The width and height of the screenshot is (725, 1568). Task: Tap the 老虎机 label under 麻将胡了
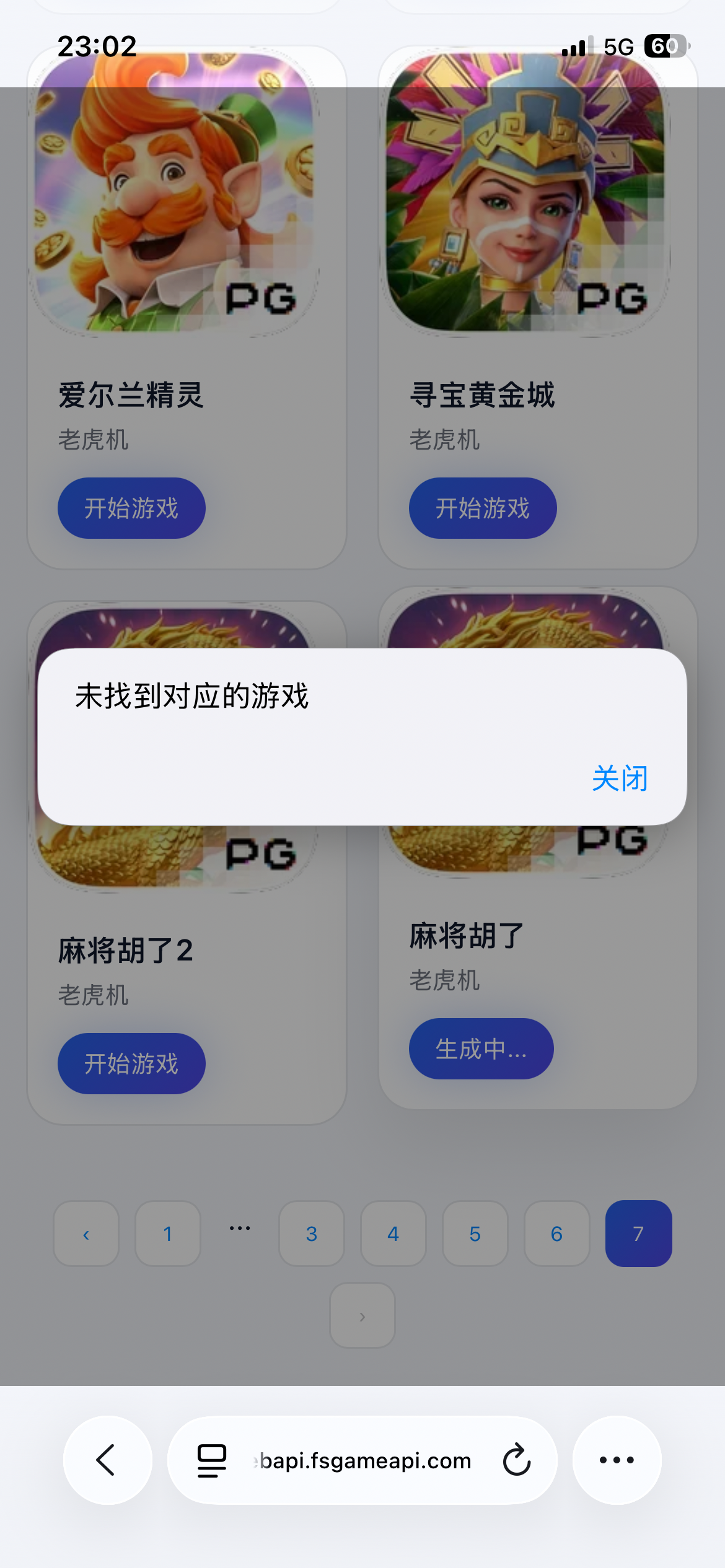[x=444, y=980]
